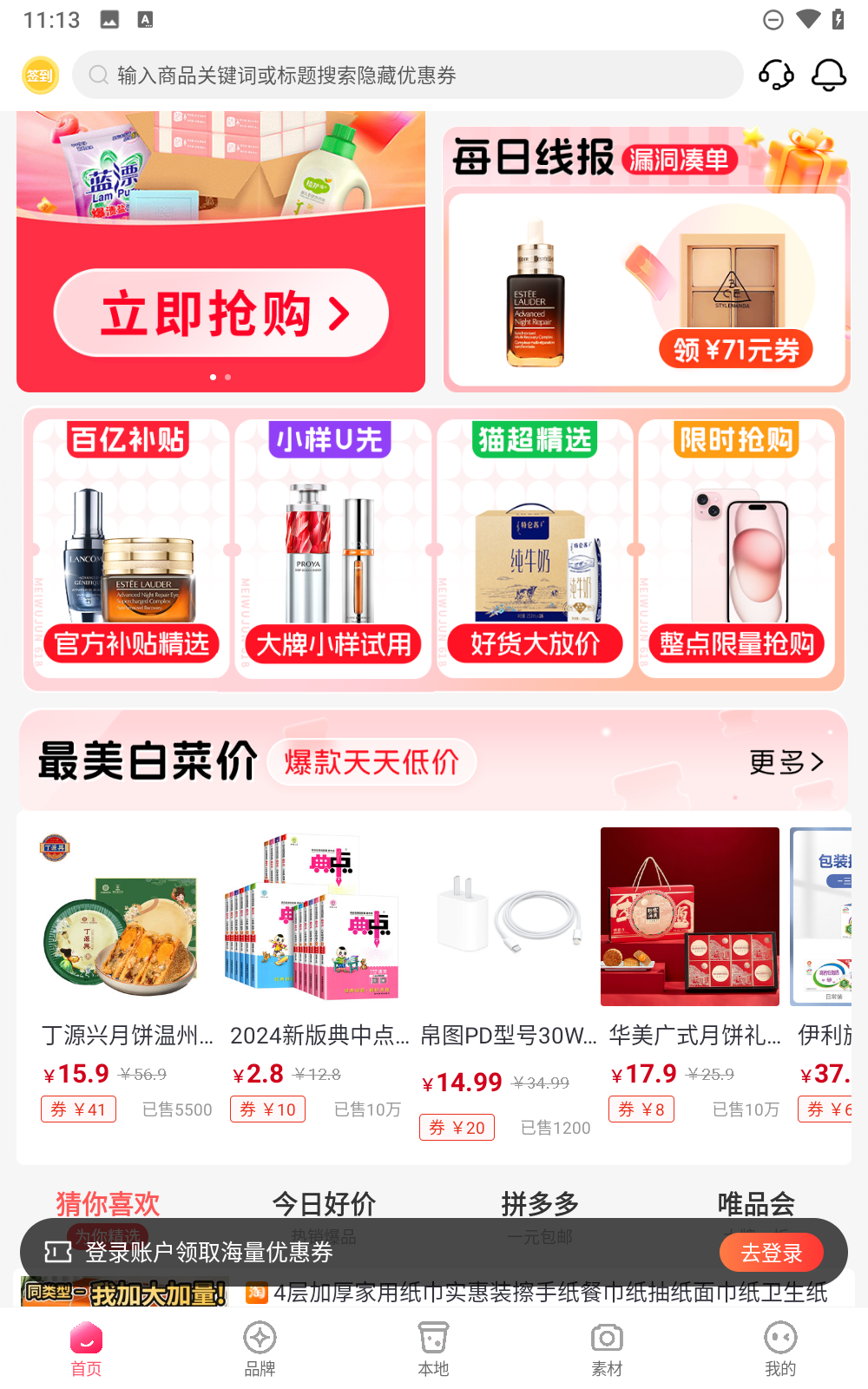868x1389 pixels.
Task: Open the notifications bell
Action: click(x=829, y=76)
